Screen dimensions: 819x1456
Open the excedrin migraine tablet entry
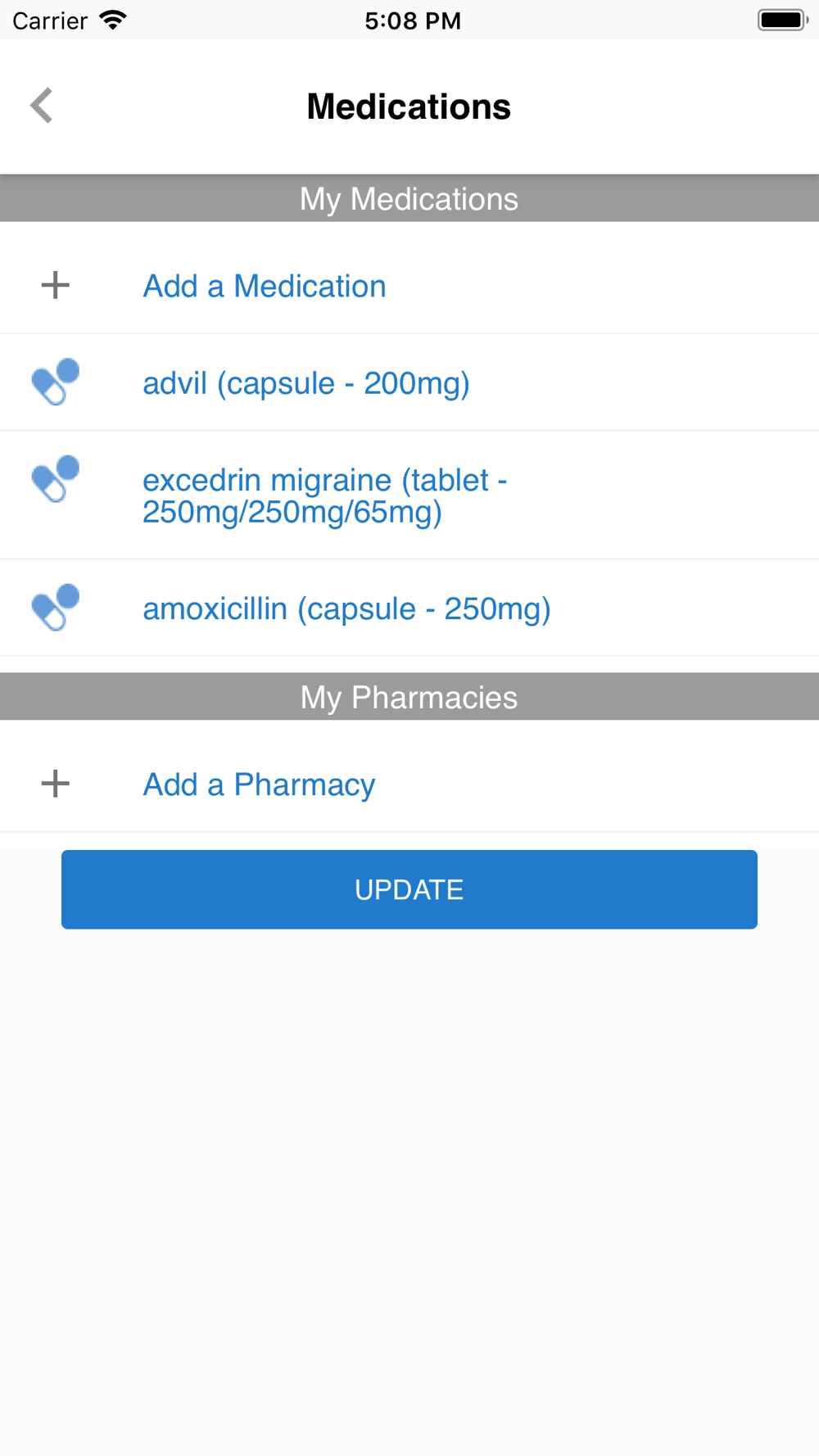(409, 495)
